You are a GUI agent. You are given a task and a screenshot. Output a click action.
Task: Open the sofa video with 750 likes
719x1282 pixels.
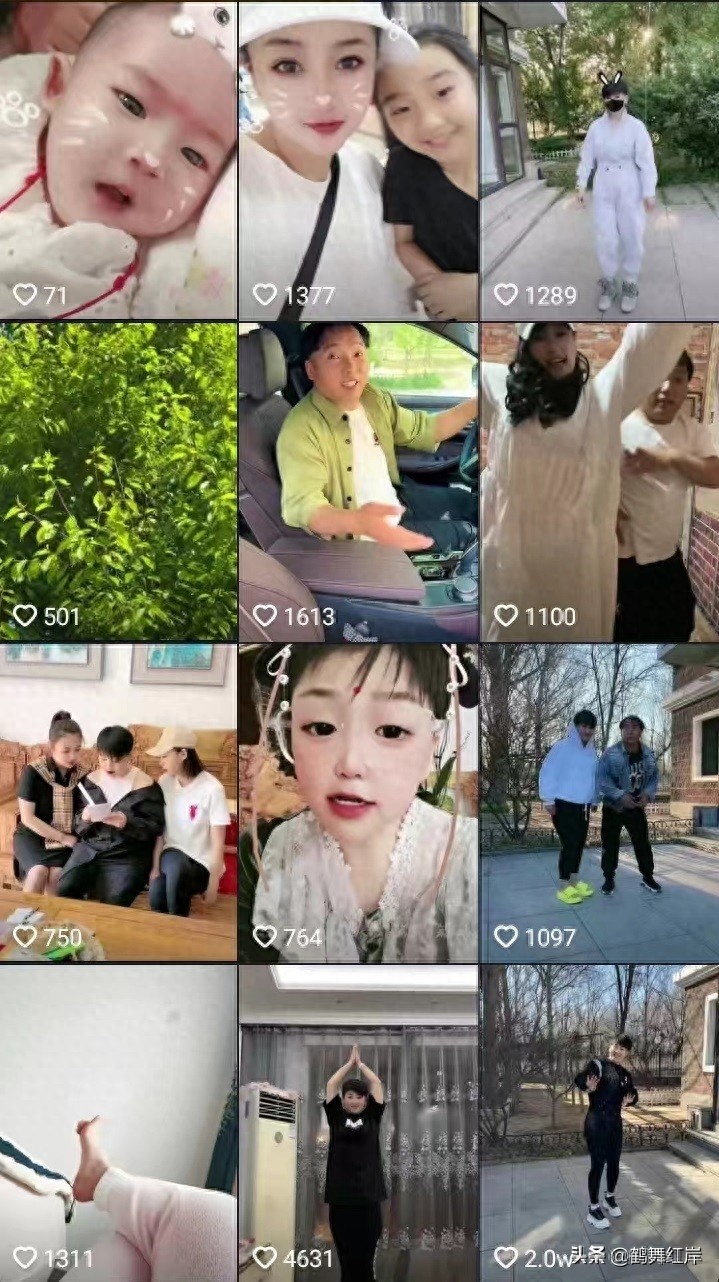pos(118,802)
